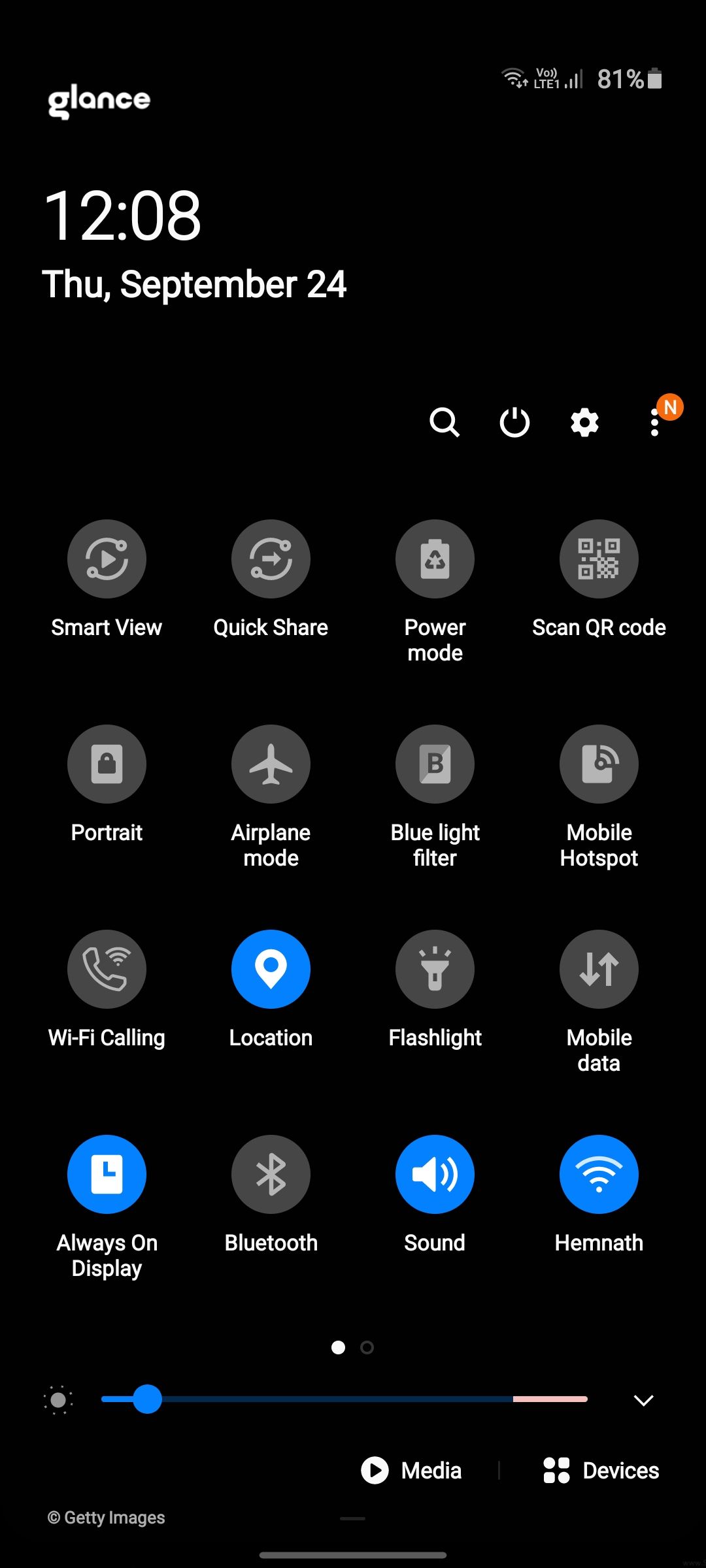706x1568 pixels.
Task: Disable Location
Action: pos(271,969)
